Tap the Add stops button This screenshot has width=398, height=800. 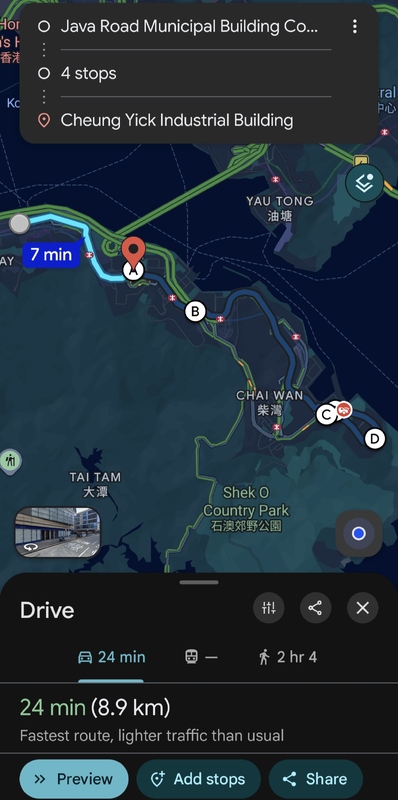(198, 779)
